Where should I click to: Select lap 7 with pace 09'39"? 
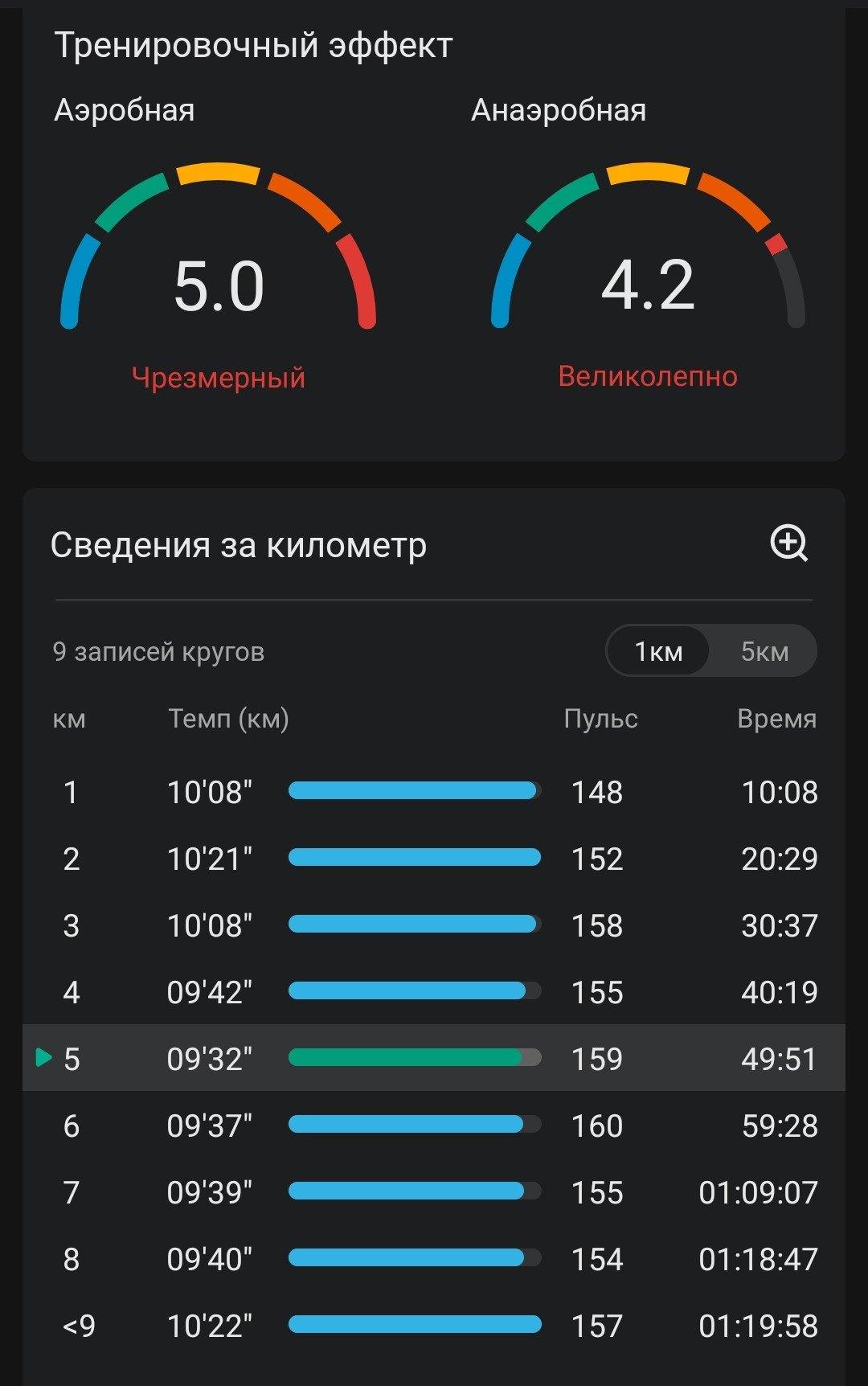coord(434,1191)
